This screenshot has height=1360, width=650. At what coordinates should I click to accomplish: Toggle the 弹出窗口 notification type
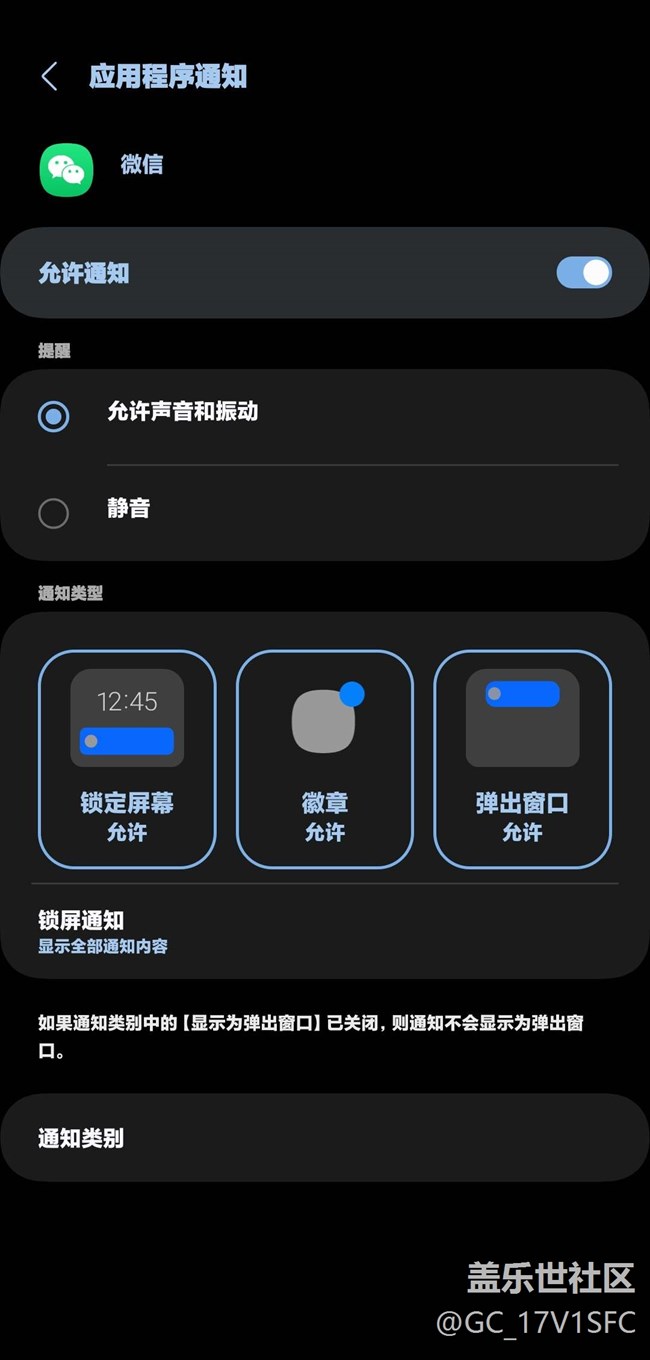(522, 758)
